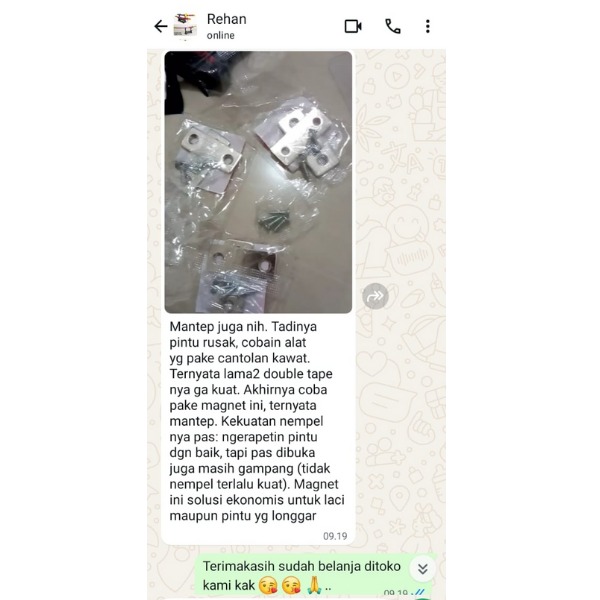The image size is (600, 600).
Task: Start a video call with Rehan
Action: 353,27
